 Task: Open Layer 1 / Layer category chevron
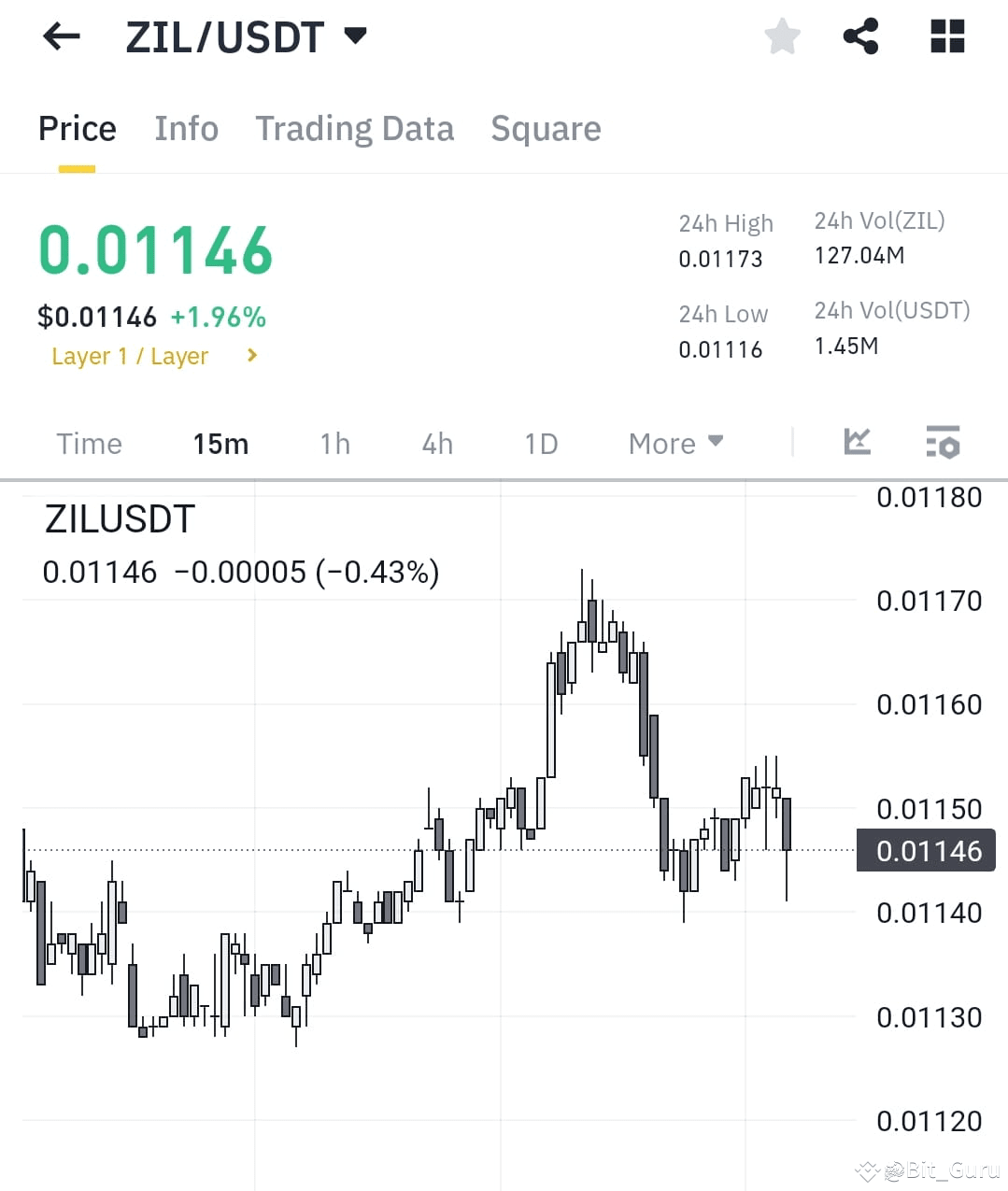250,356
